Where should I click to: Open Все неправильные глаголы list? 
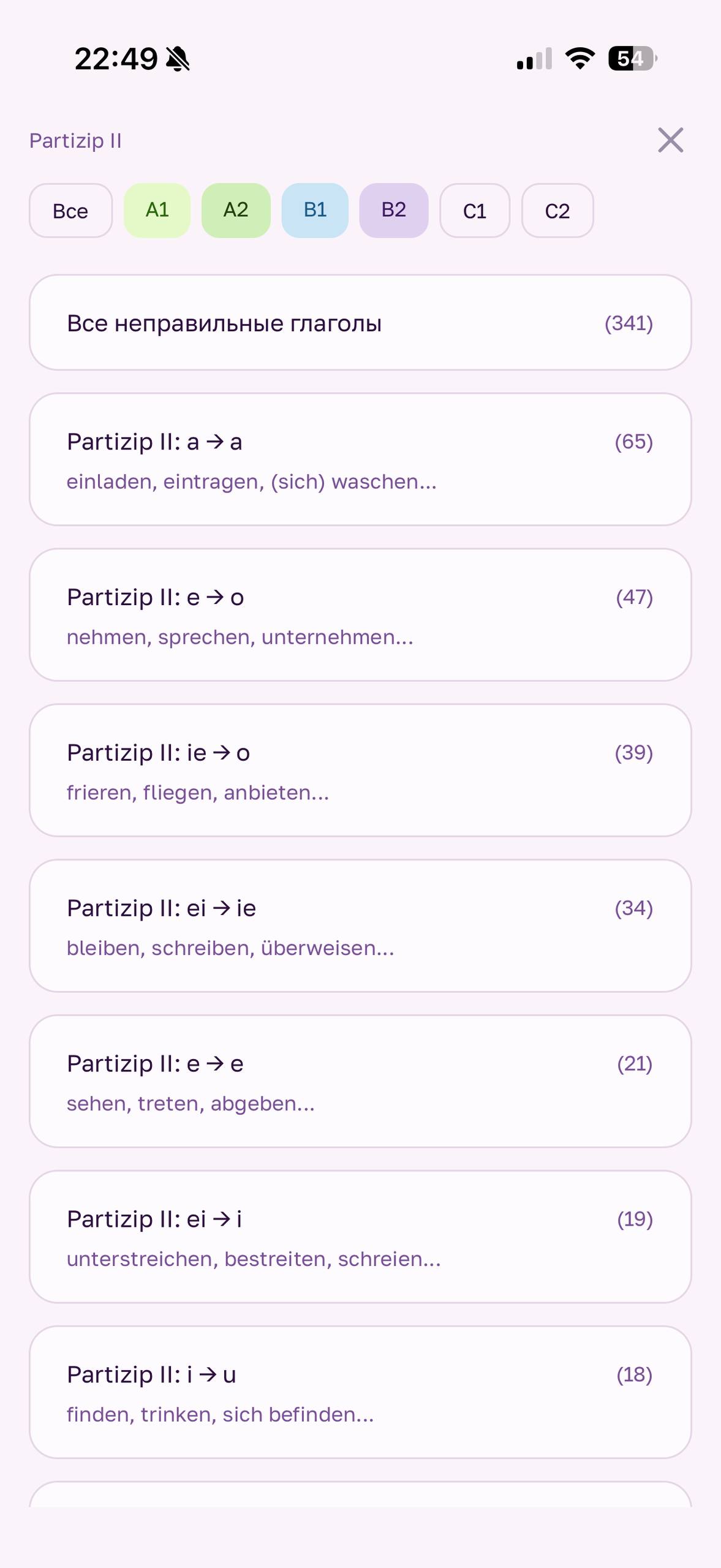pyautogui.click(x=360, y=323)
